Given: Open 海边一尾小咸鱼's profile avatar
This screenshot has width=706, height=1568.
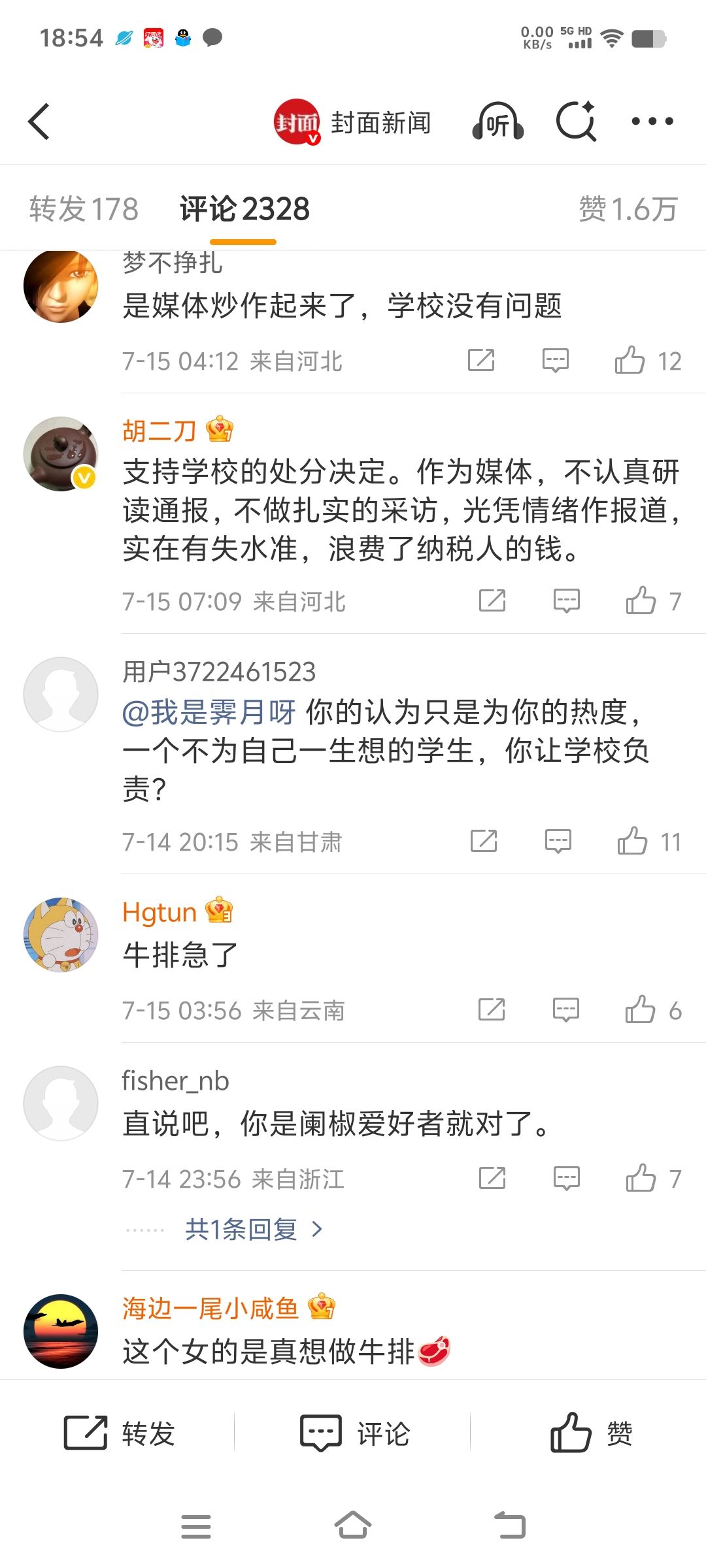Looking at the screenshot, I should pos(61,1331).
